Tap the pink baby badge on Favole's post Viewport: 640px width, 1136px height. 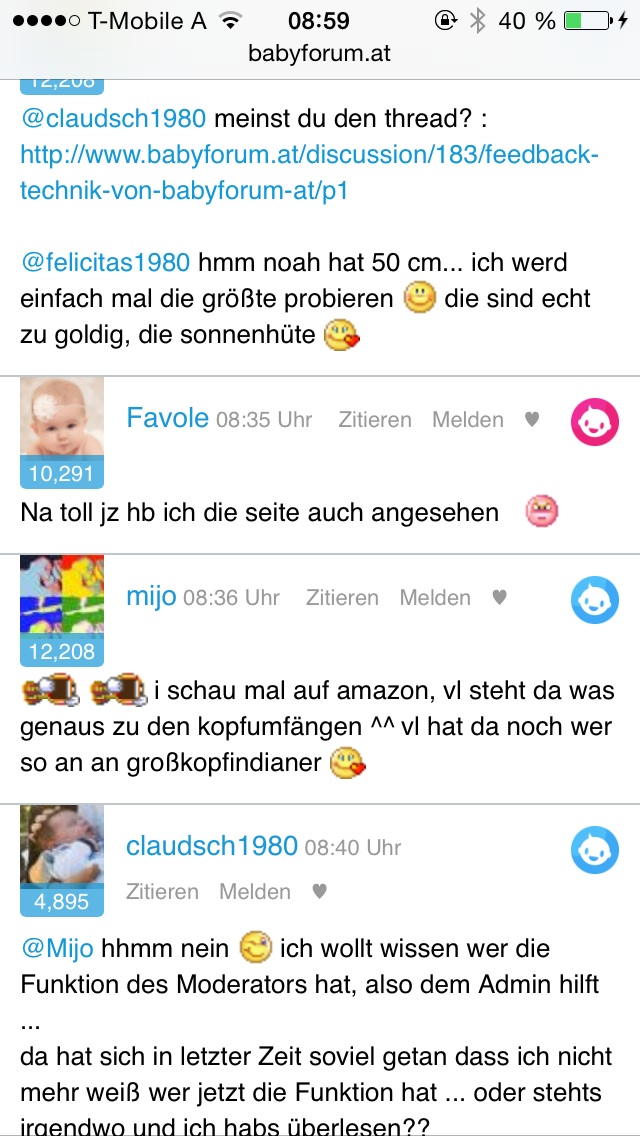coord(595,422)
